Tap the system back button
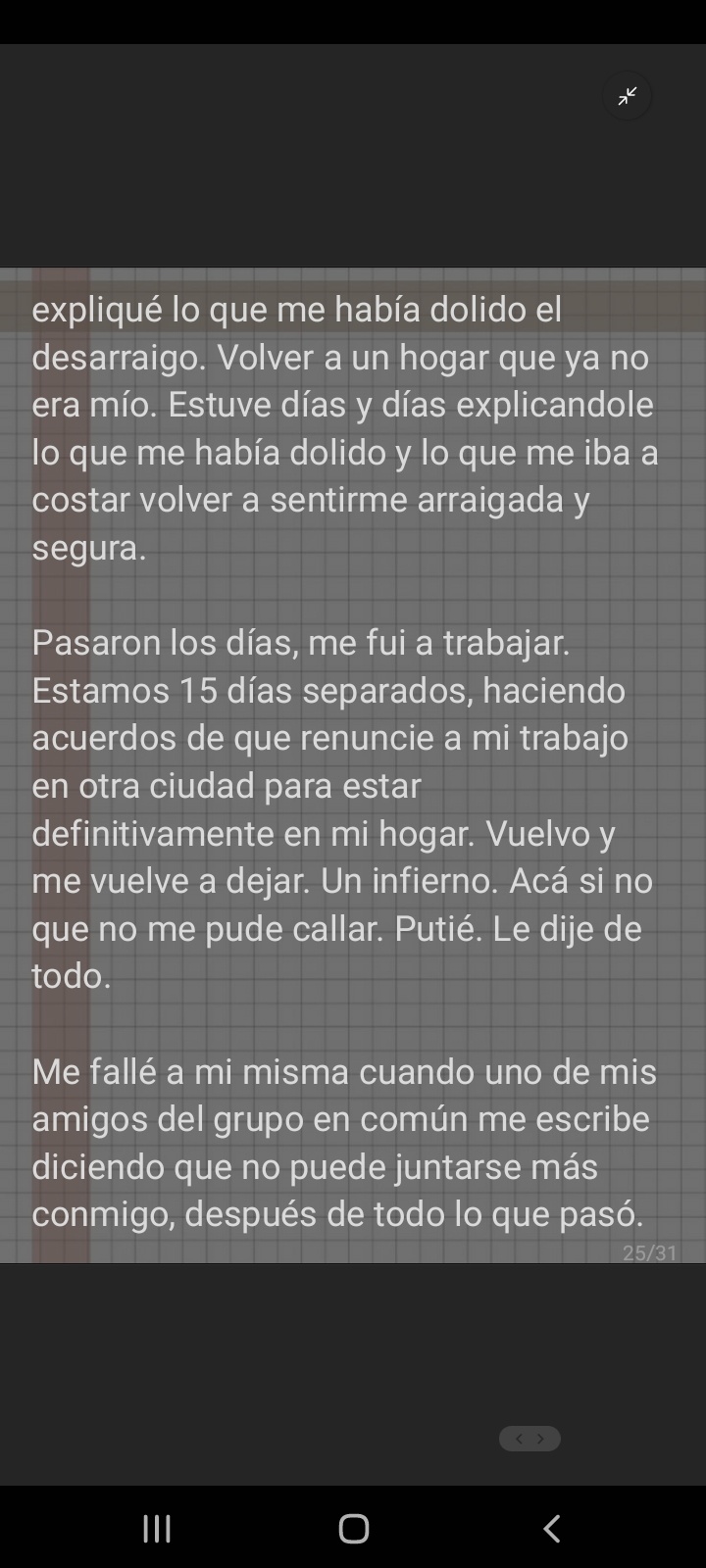 click(x=552, y=1528)
